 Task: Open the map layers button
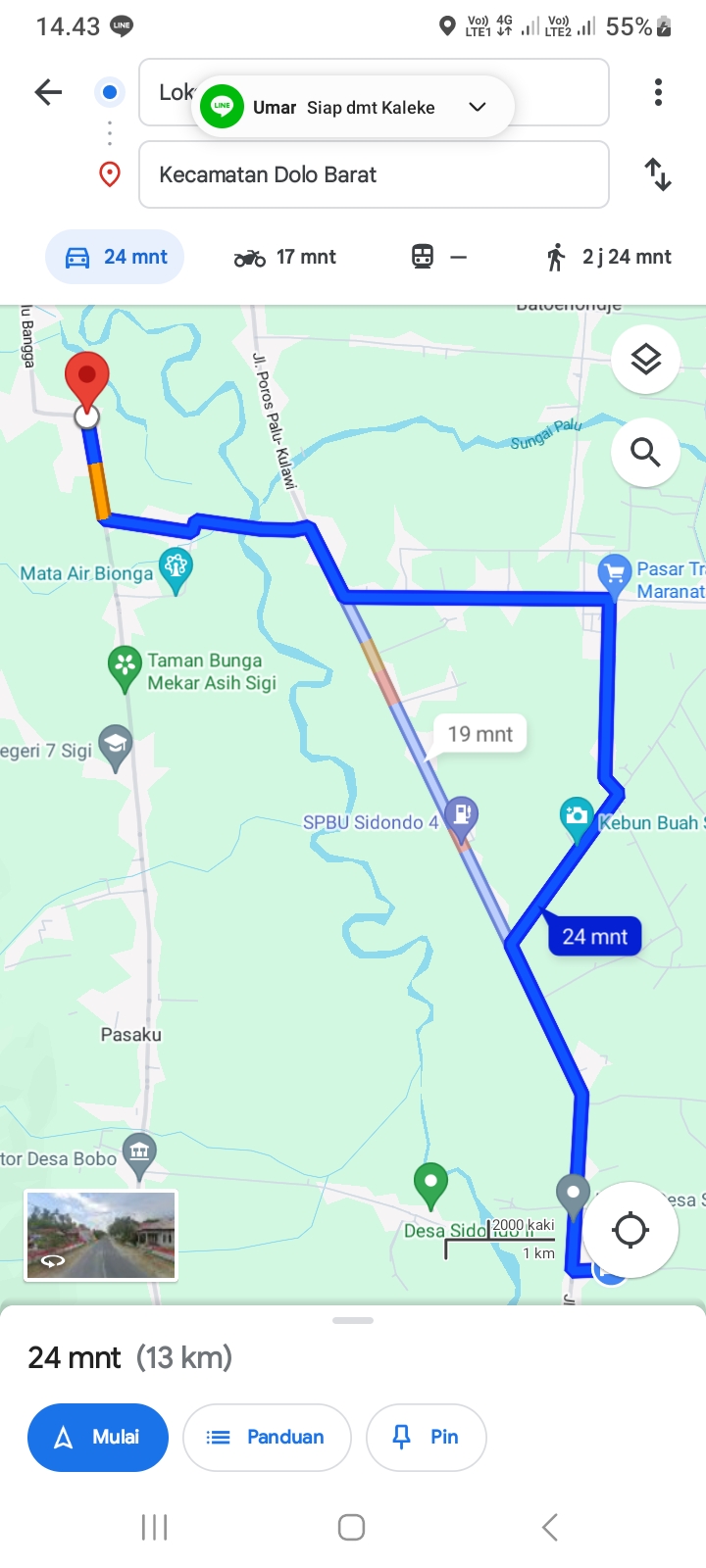[645, 360]
